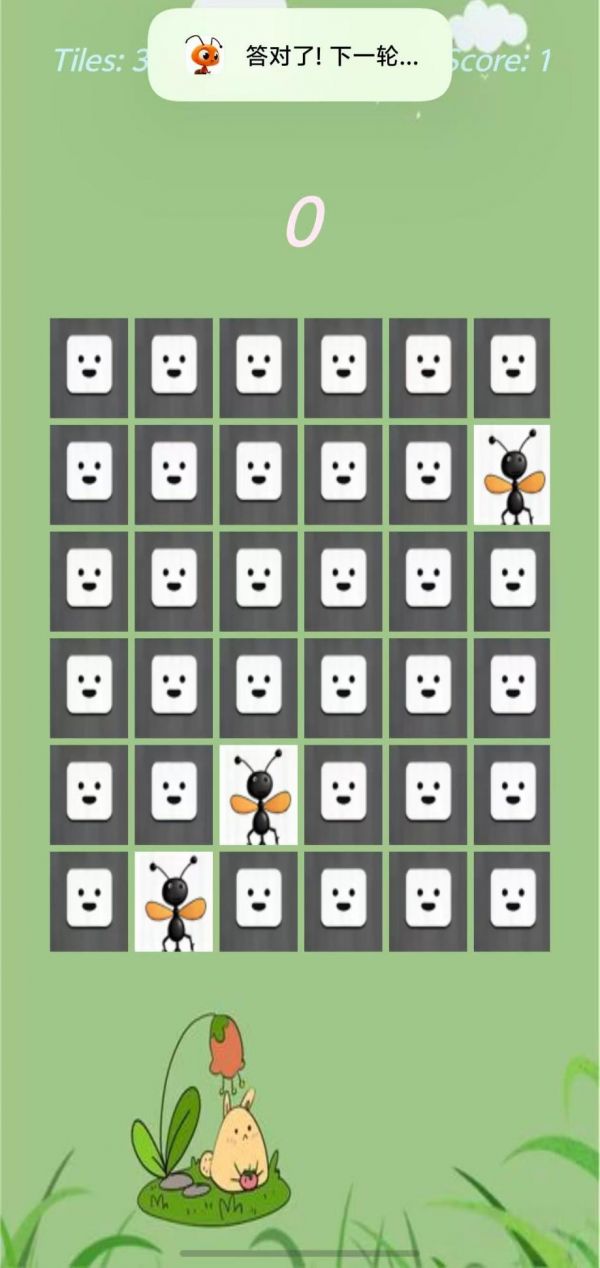This screenshot has height=1268, width=600.
Task: Tap the ant tile in the second row
Action: click(512, 475)
